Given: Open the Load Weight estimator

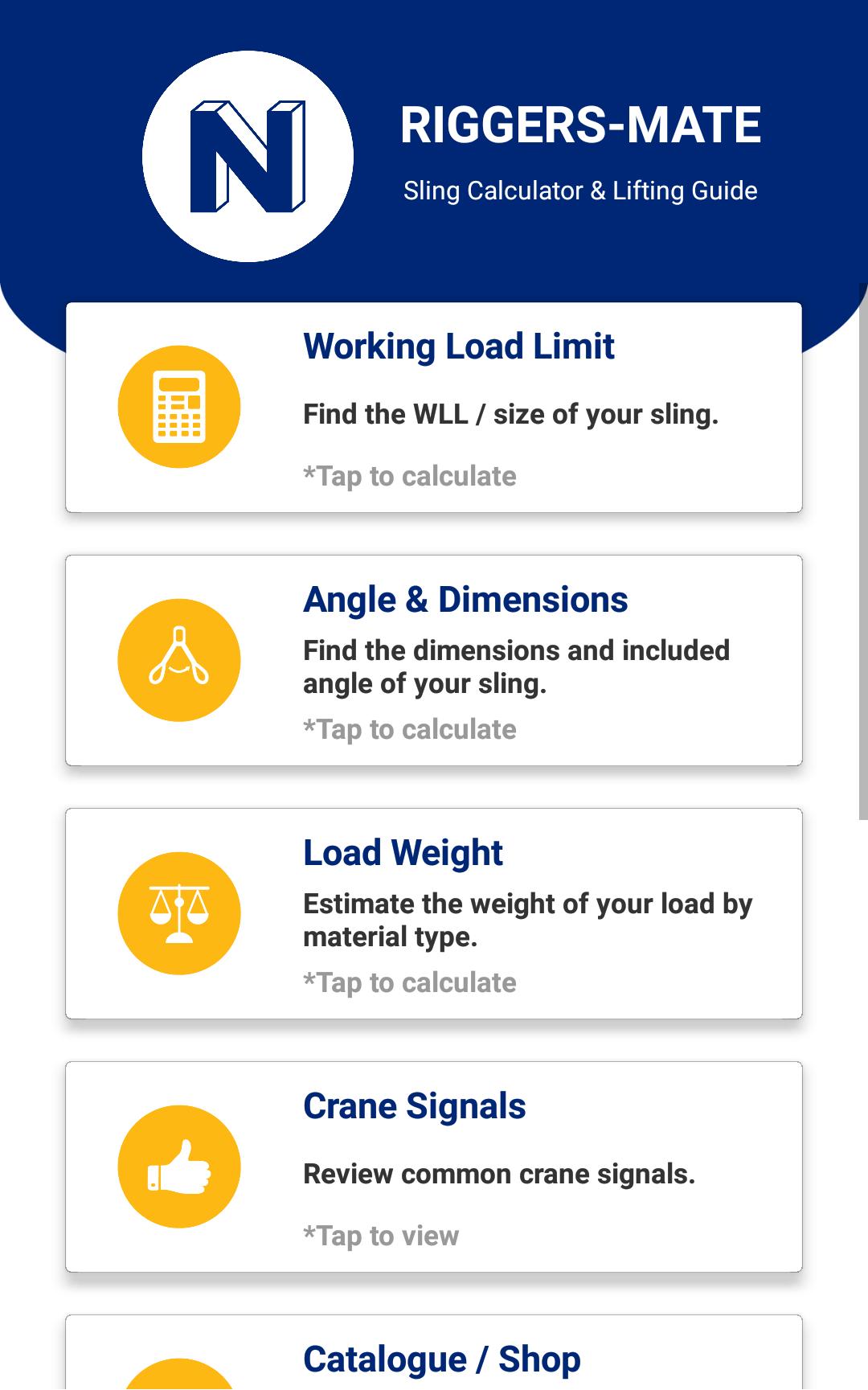Looking at the screenshot, I should 434,913.
